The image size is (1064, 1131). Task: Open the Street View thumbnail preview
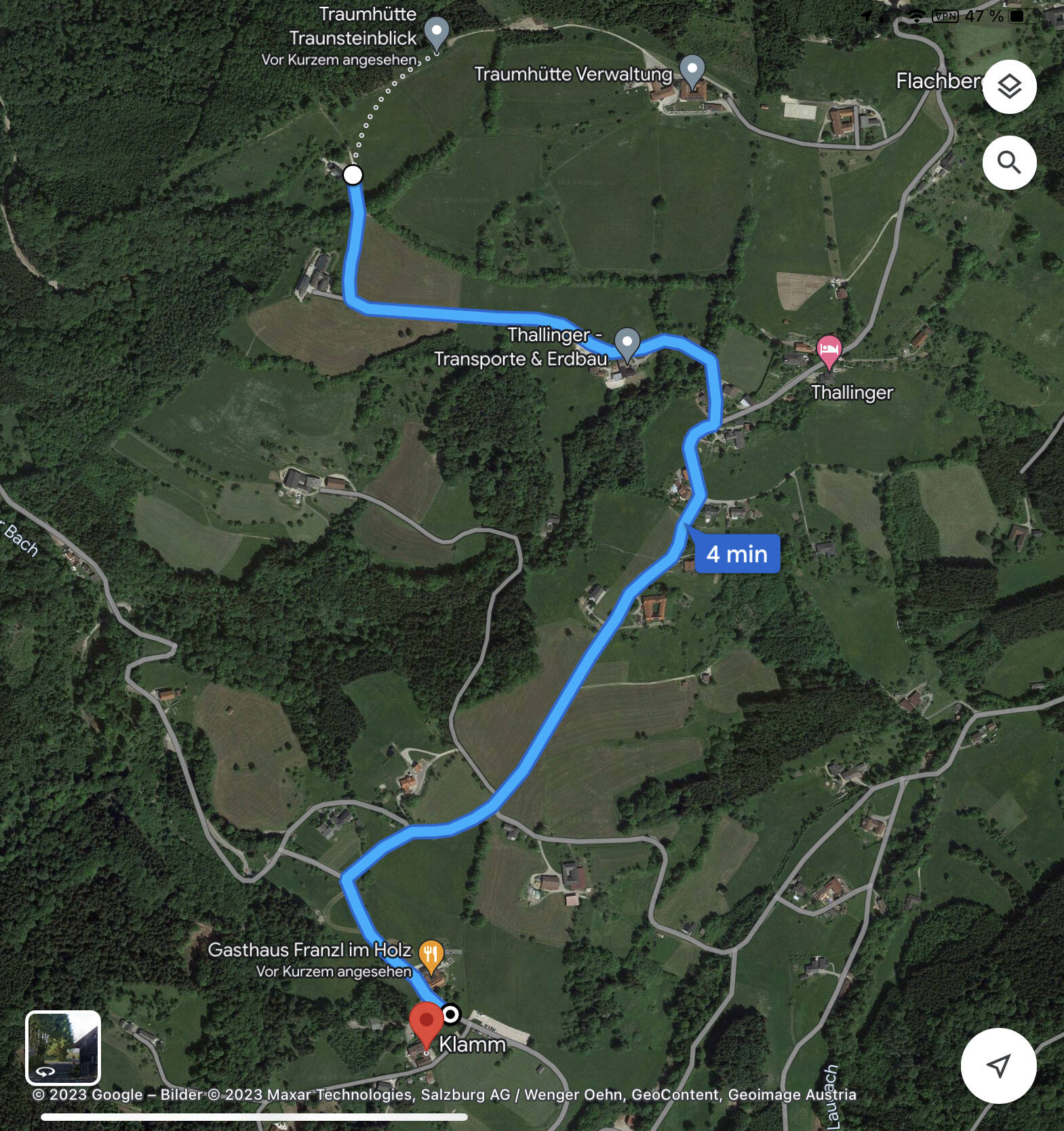coord(63,1048)
